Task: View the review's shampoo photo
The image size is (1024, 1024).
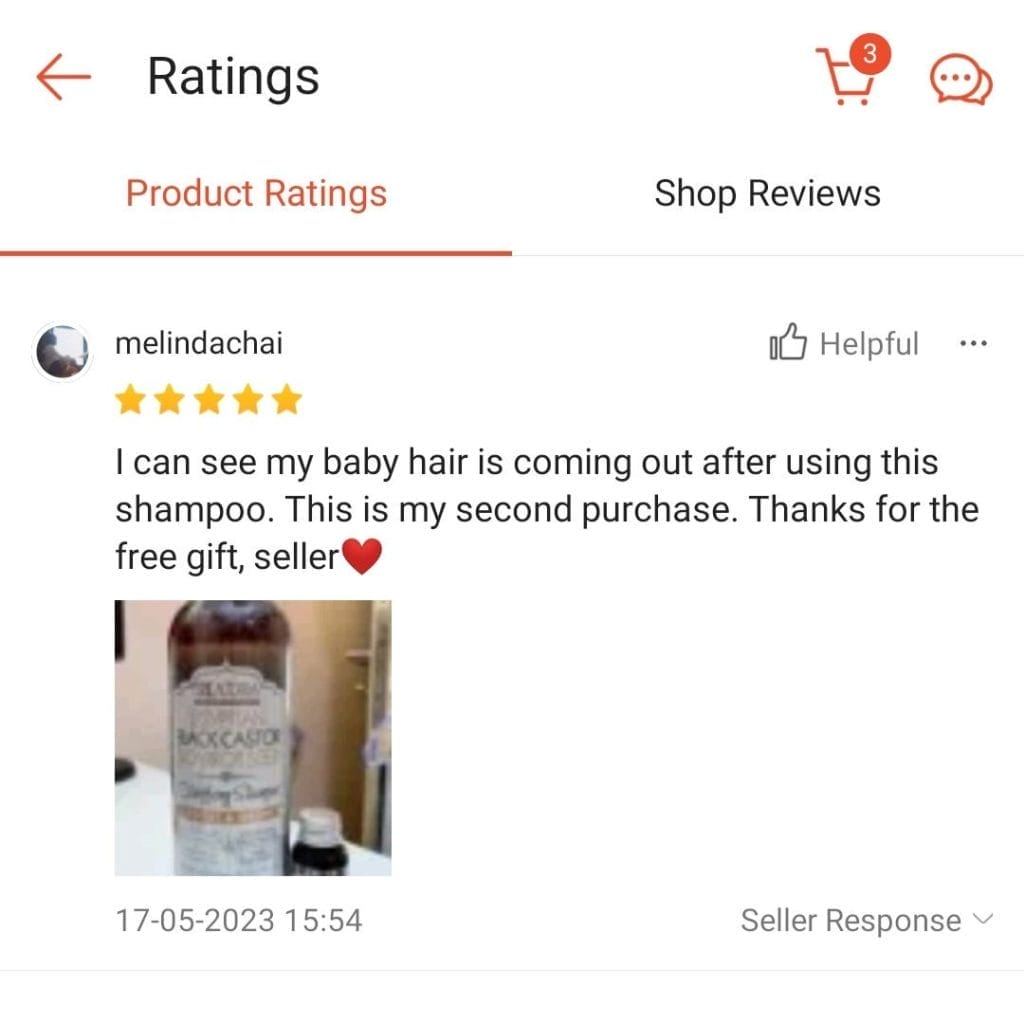Action: click(x=253, y=737)
